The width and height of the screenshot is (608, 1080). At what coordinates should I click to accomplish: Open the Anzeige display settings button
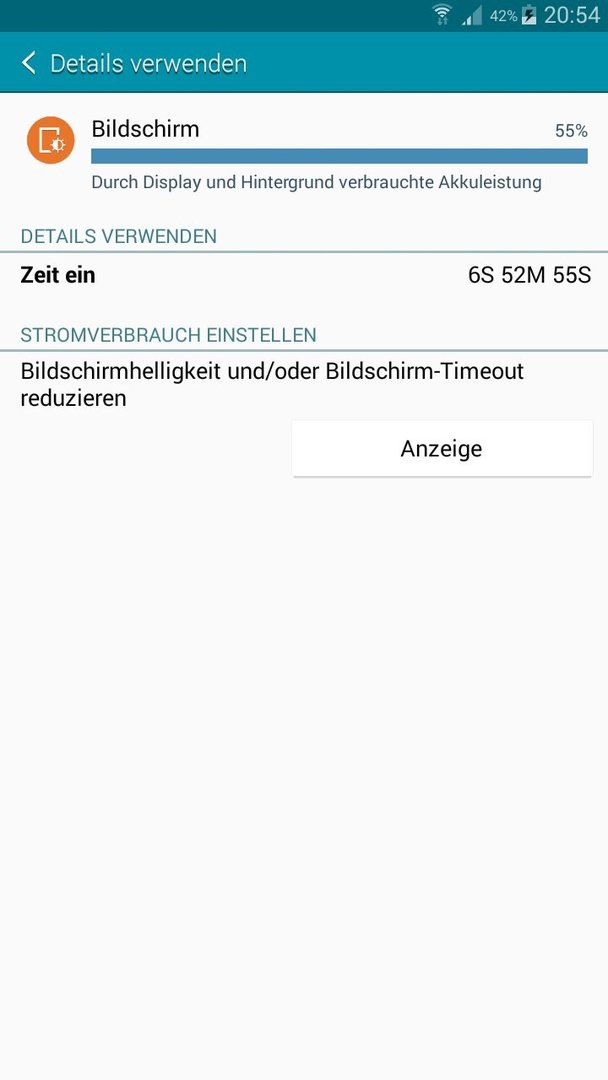point(441,448)
